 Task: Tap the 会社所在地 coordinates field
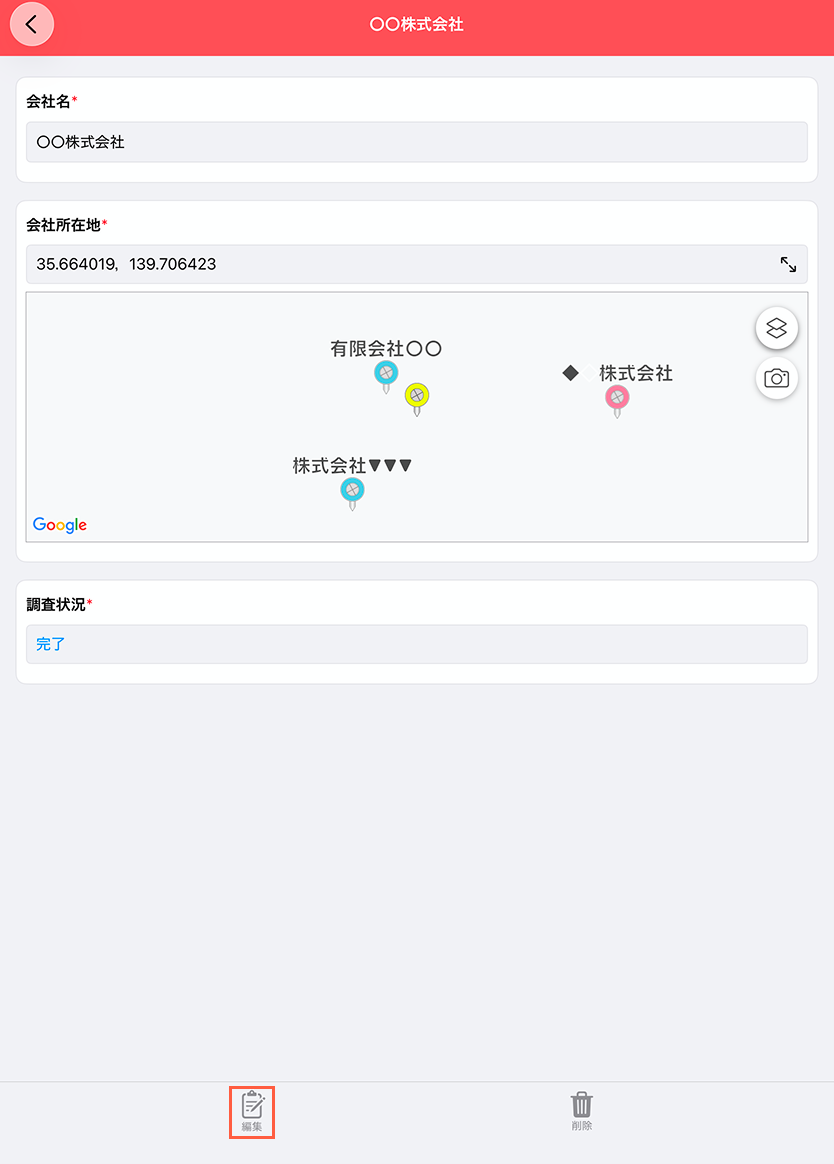400,264
